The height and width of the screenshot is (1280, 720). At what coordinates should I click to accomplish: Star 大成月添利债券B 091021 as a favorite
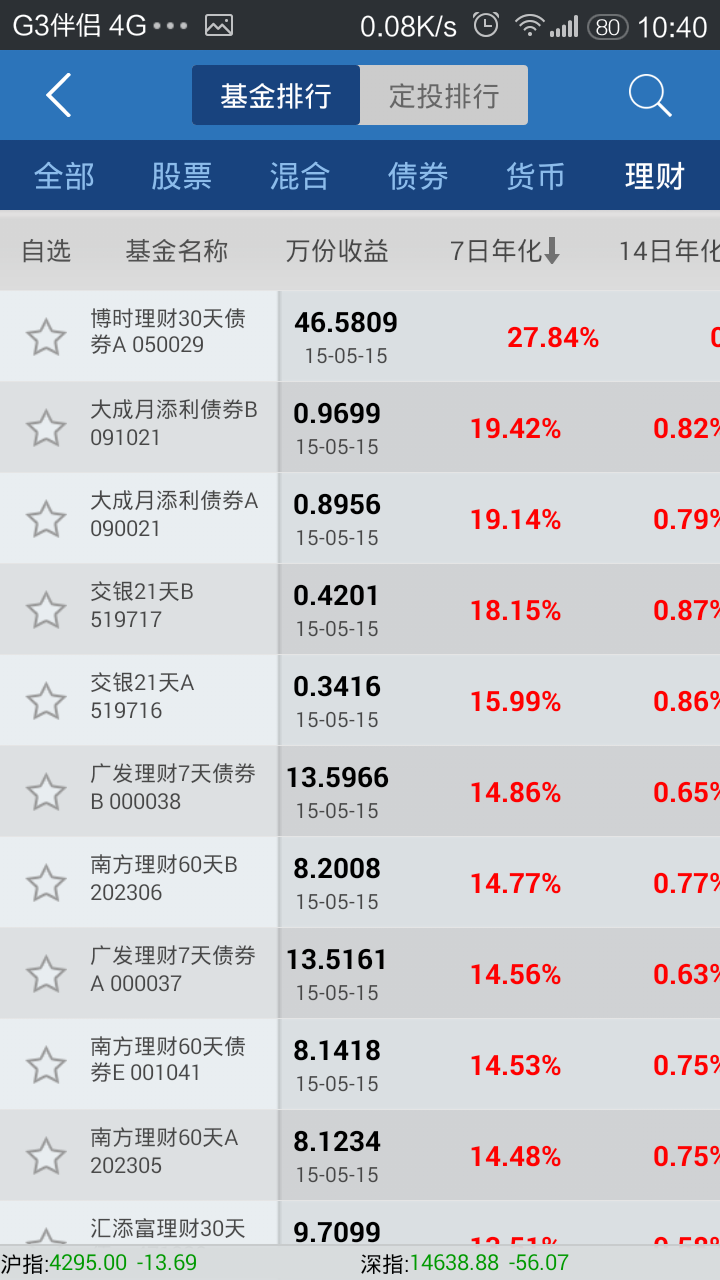pyautogui.click(x=46, y=428)
